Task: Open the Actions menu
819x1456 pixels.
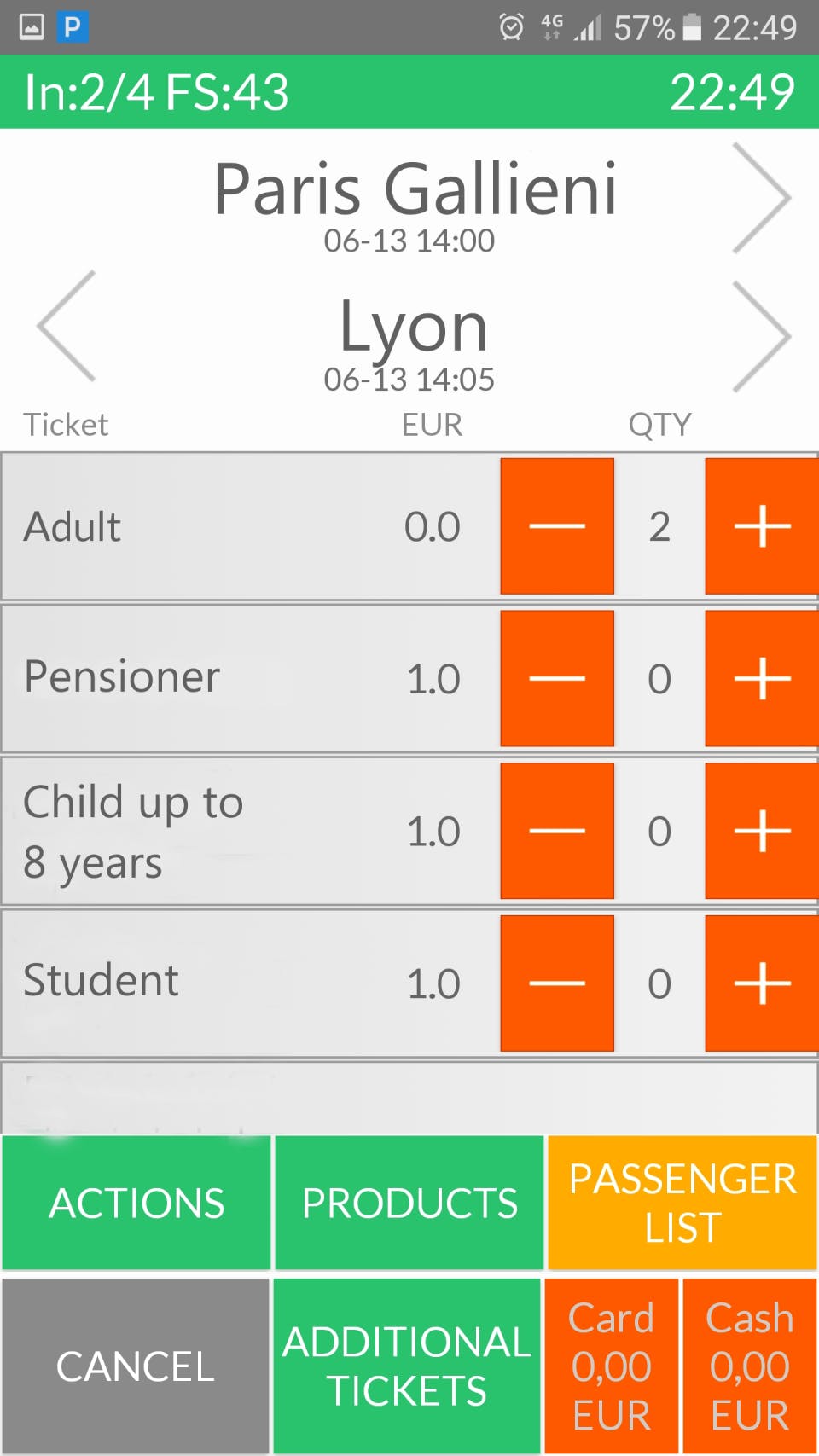Action: pos(136,1203)
